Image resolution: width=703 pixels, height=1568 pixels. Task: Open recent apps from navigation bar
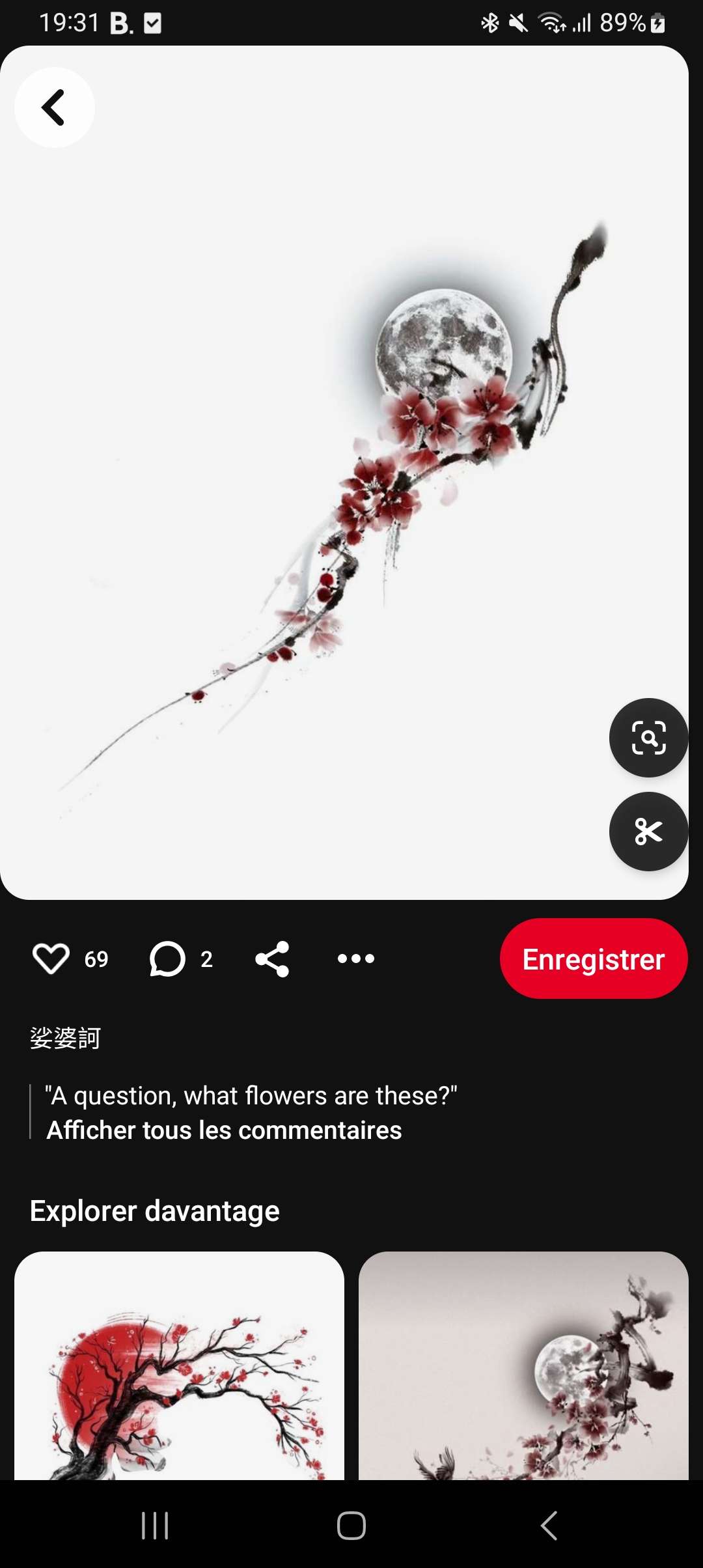click(x=155, y=1525)
